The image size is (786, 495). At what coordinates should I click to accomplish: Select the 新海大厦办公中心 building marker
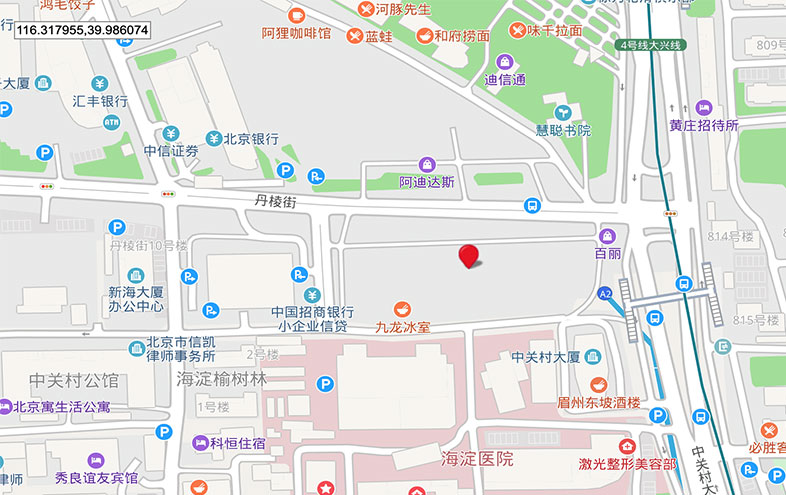coord(136,274)
